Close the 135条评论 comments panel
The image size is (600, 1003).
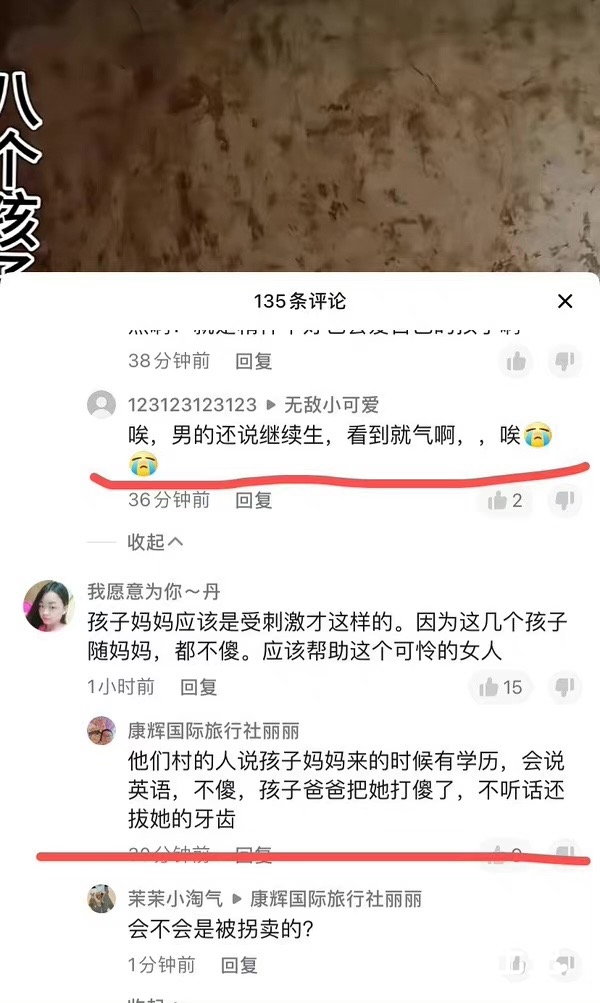point(565,301)
